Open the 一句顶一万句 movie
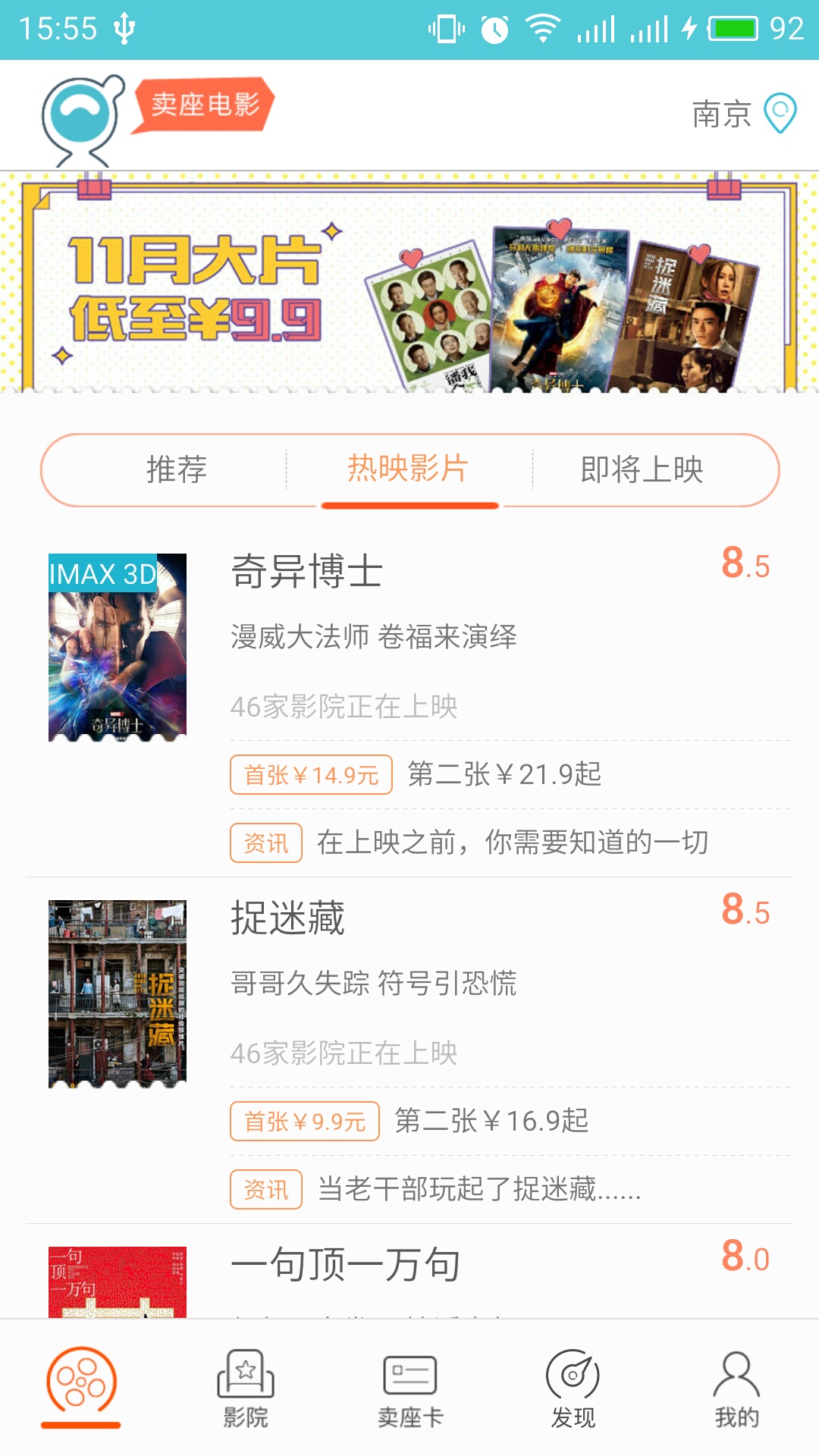Image resolution: width=819 pixels, height=1456 pixels. click(346, 1265)
